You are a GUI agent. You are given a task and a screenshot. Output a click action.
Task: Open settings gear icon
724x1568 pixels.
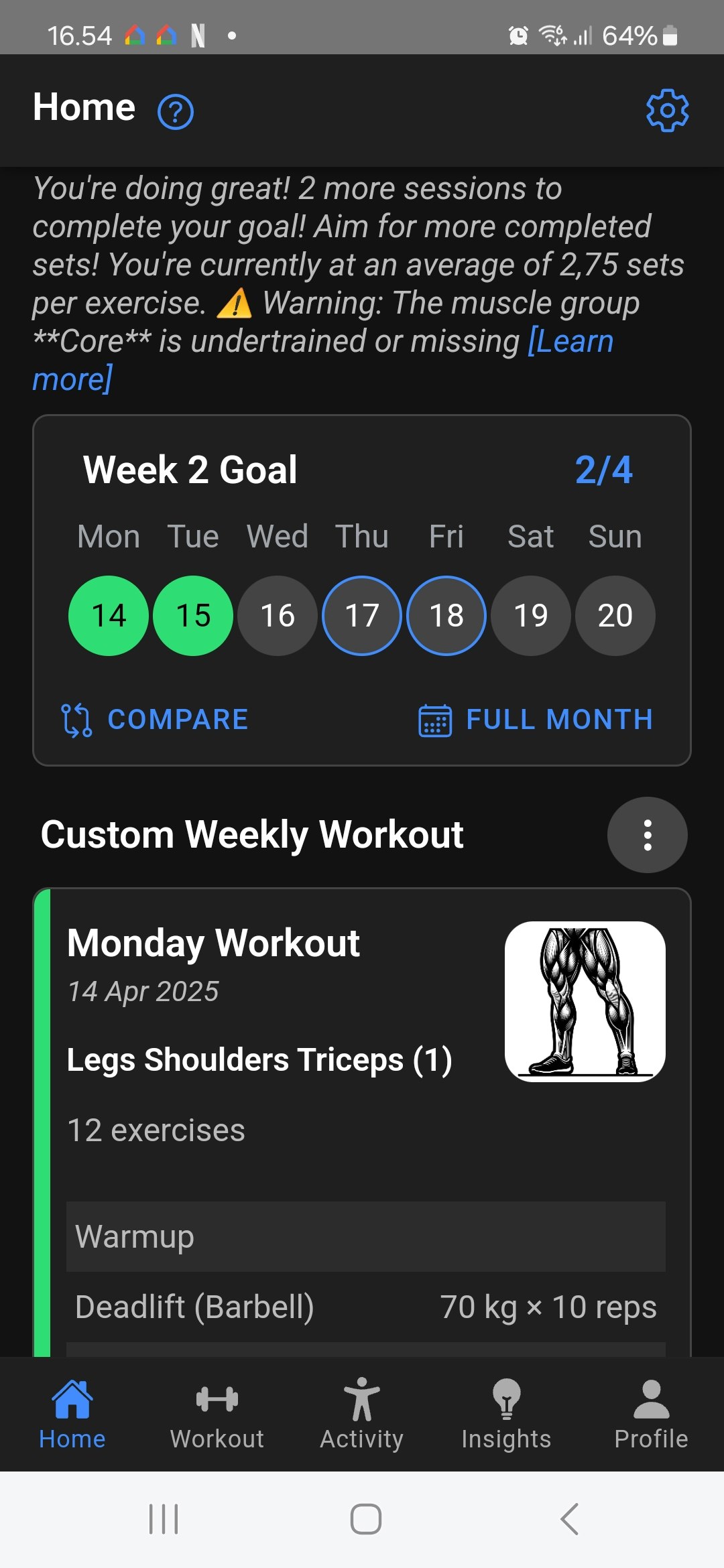(x=667, y=111)
